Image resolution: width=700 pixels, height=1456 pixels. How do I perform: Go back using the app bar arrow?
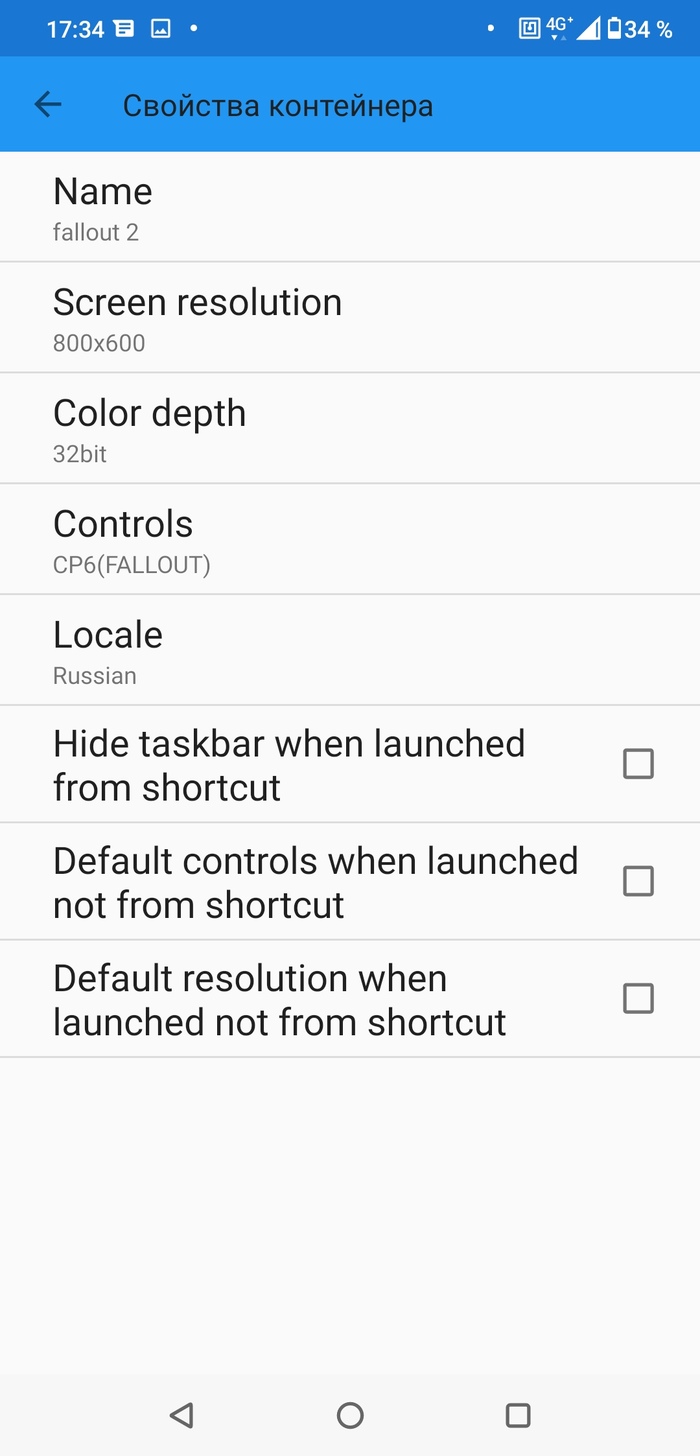(48, 104)
